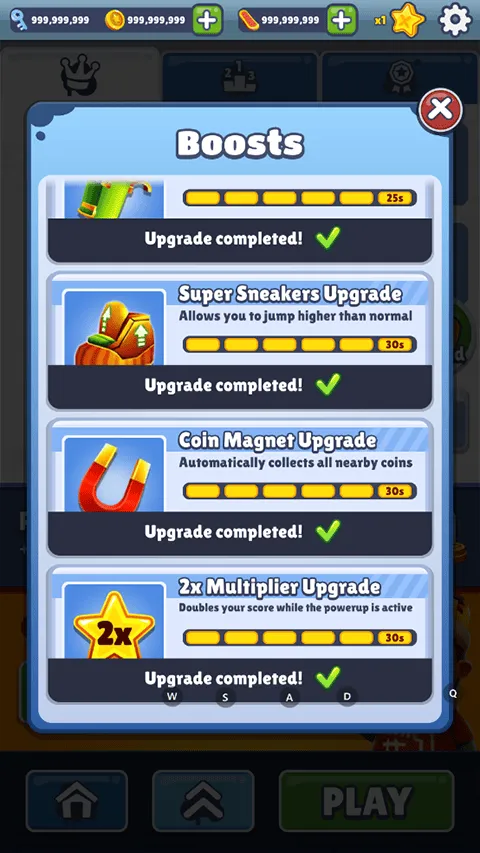Viewport: 480px width, 853px height.
Task: Select the 2x Multiplier Upgrade card
Action: 240,634
